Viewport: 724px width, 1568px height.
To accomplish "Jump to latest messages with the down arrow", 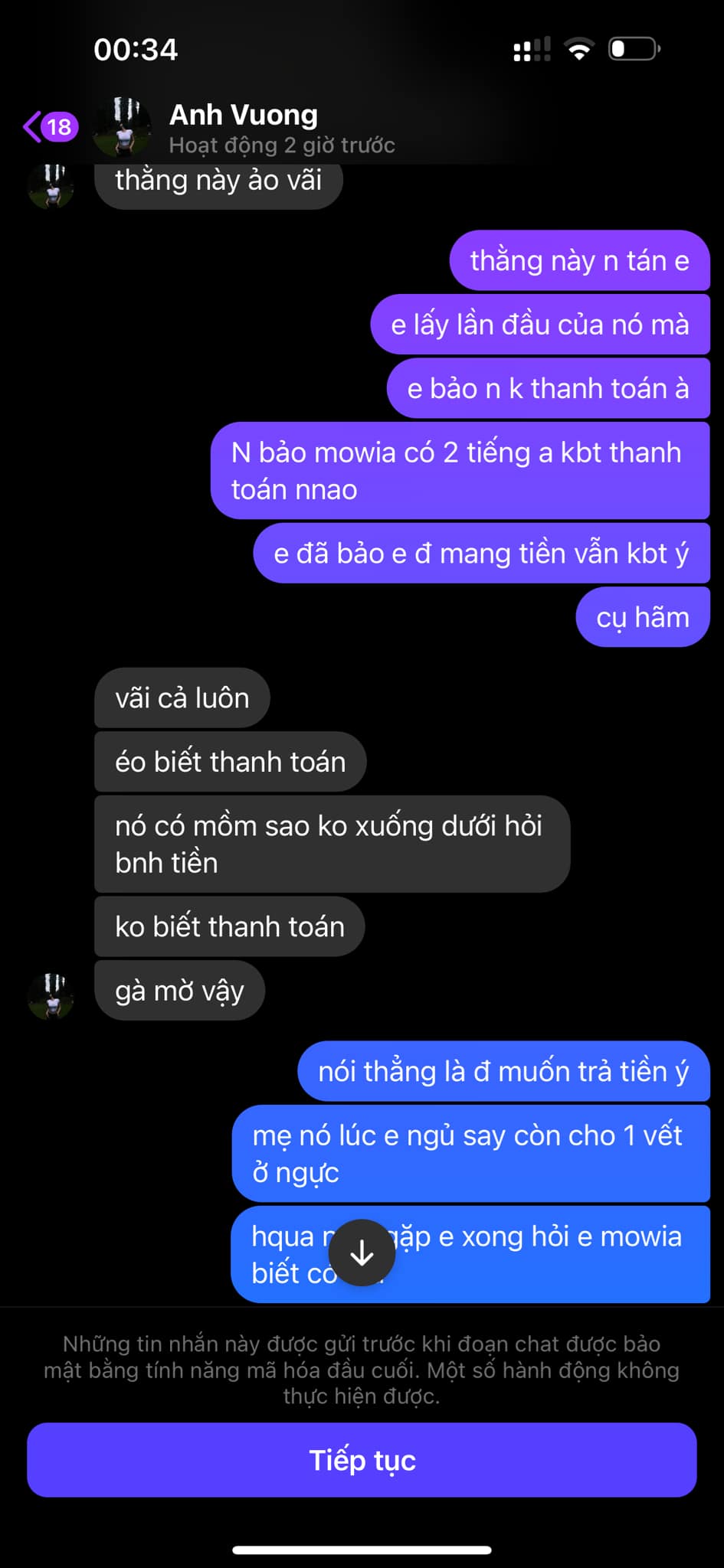I will (362, 1253).
